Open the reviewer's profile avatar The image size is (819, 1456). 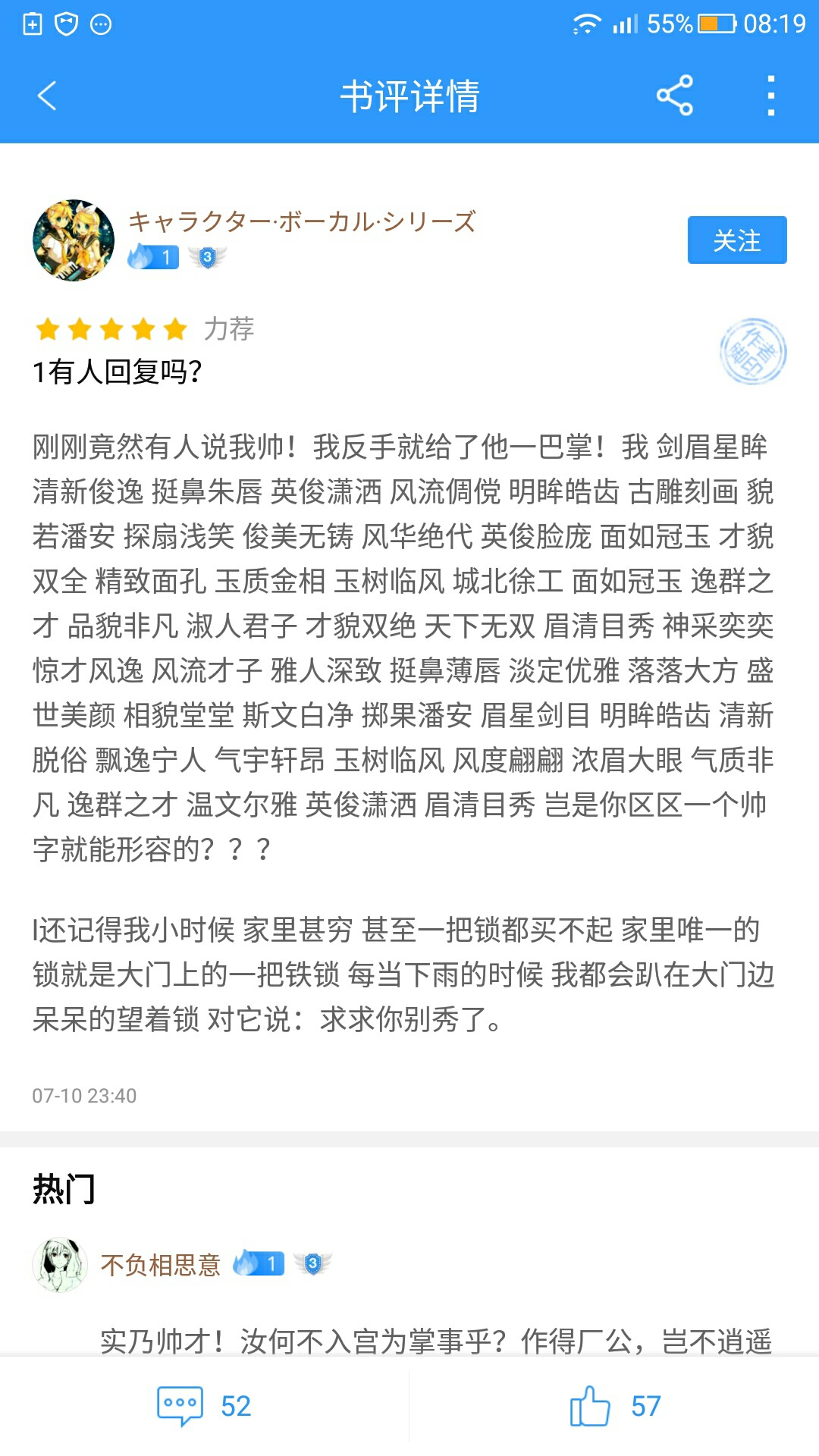click(x=74, y=240)
